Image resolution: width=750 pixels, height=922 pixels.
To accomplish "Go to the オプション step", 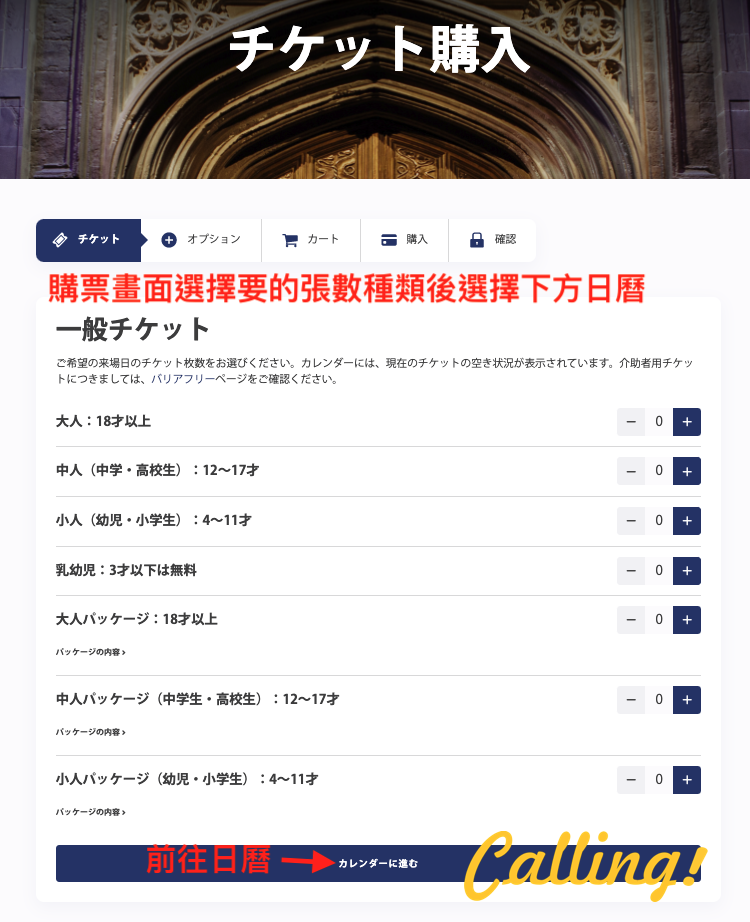I will 201,240.
